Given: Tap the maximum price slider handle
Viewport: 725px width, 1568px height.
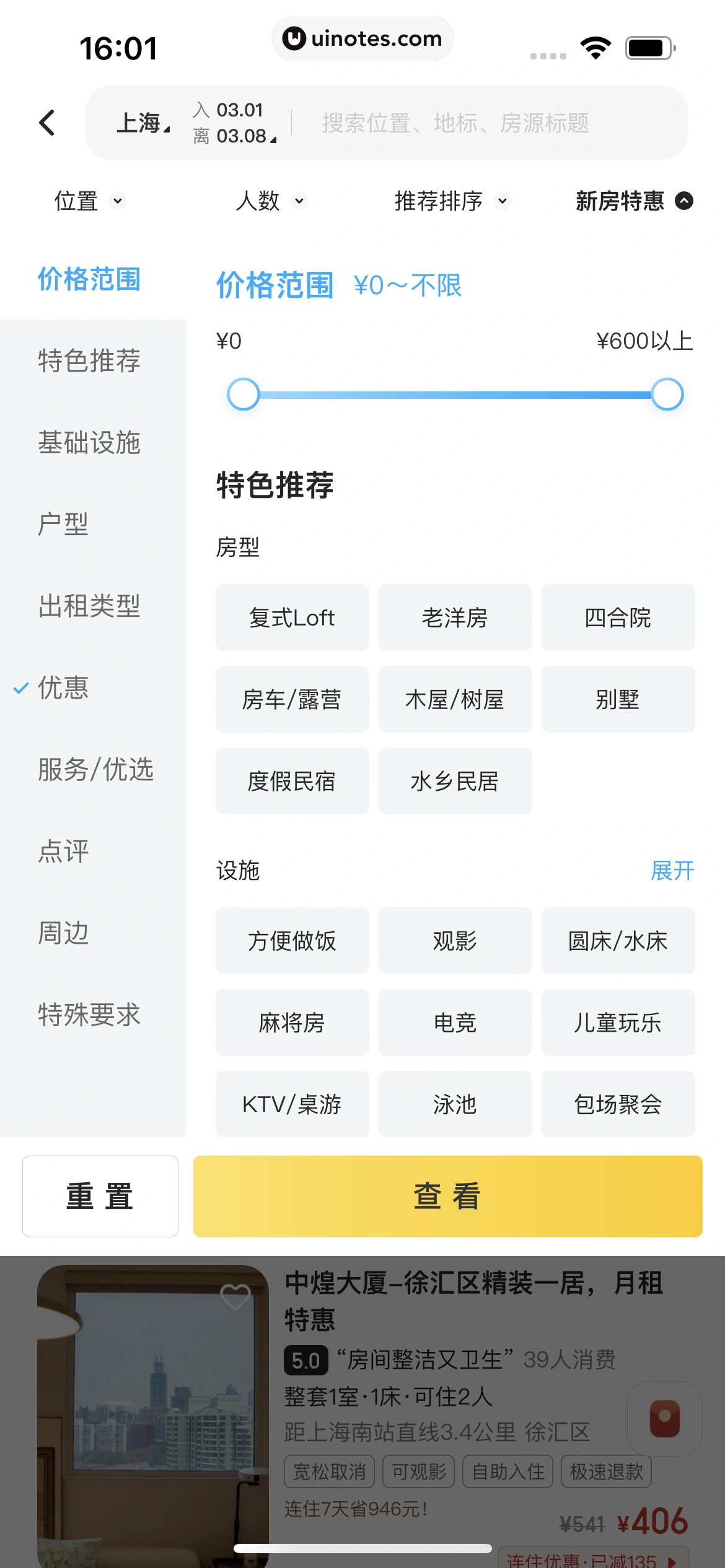Looking at the screenshot, I should 667,394.
